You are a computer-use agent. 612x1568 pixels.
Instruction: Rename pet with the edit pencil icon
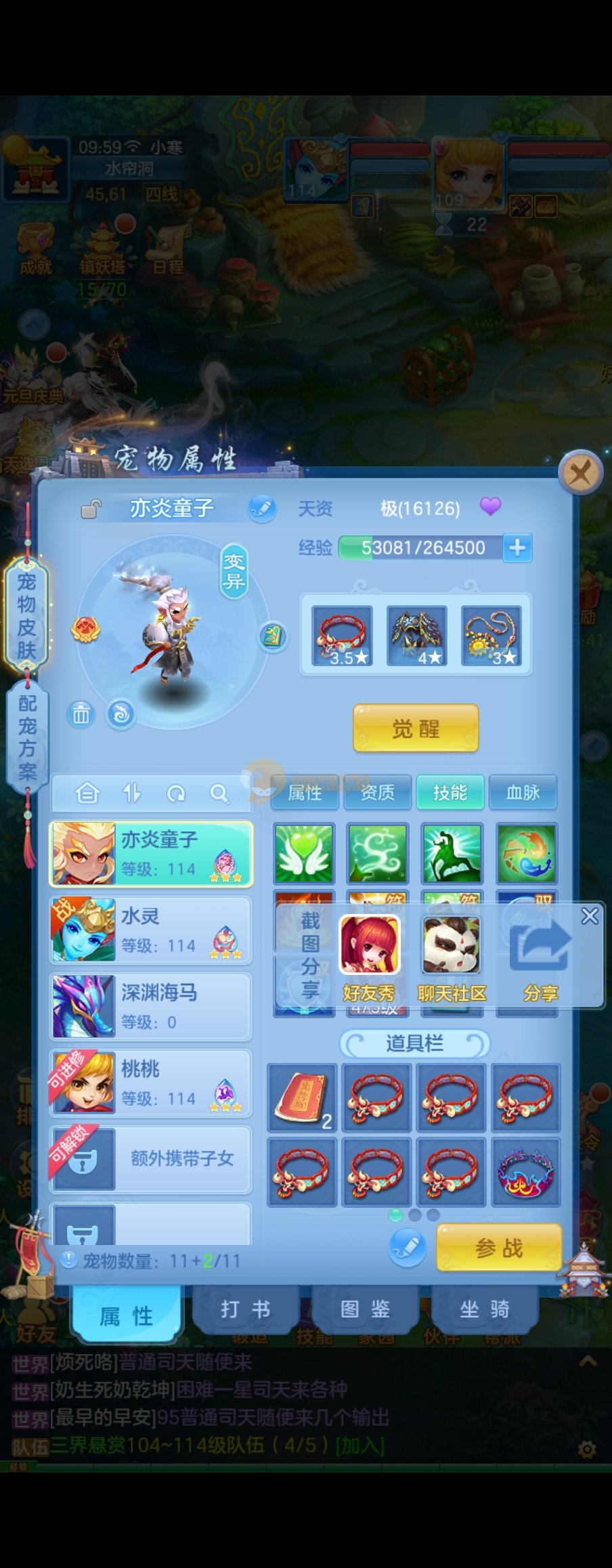tap(261, 508)
